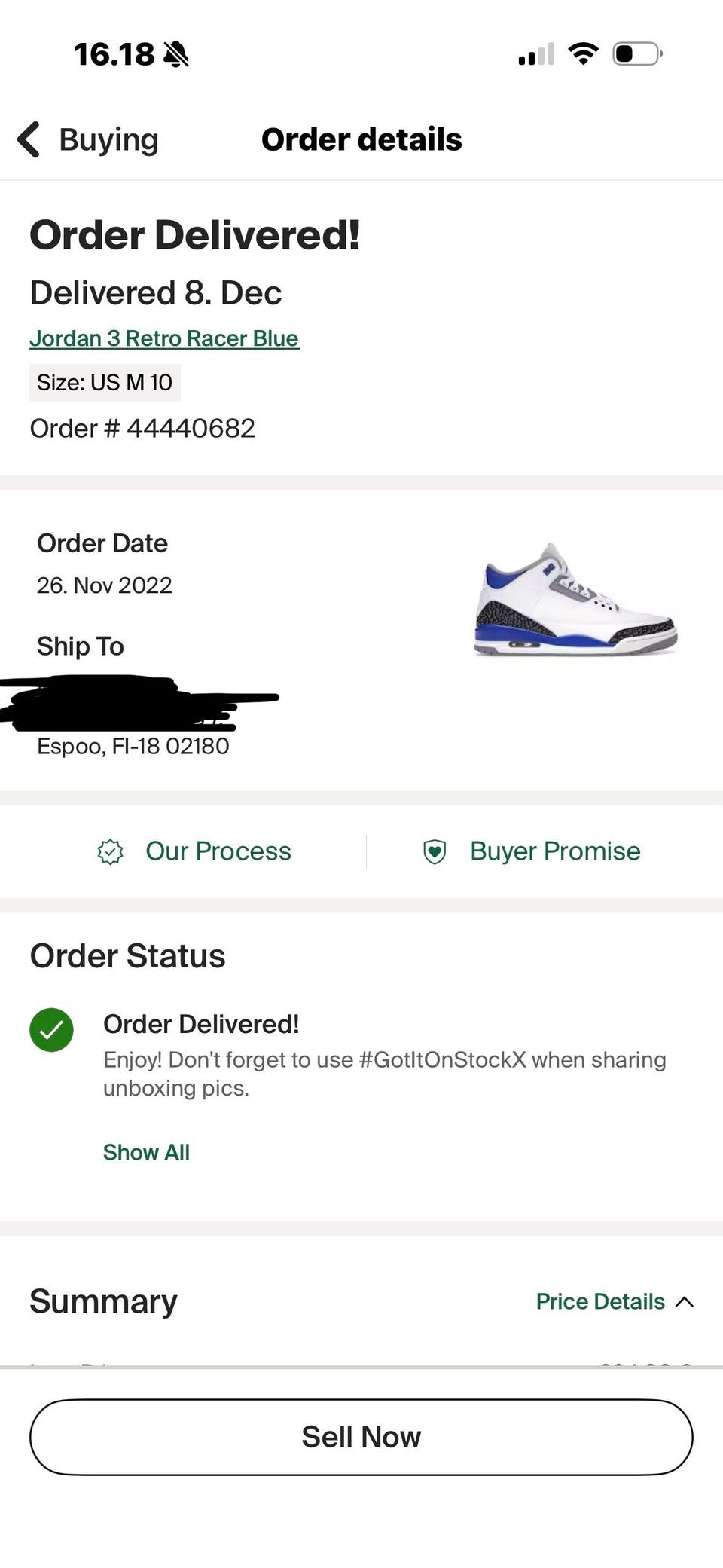723x1568 pixels.
Task: Open the Jordan 3 Retro Racer Blue link
Action: (x=164, y=338)
